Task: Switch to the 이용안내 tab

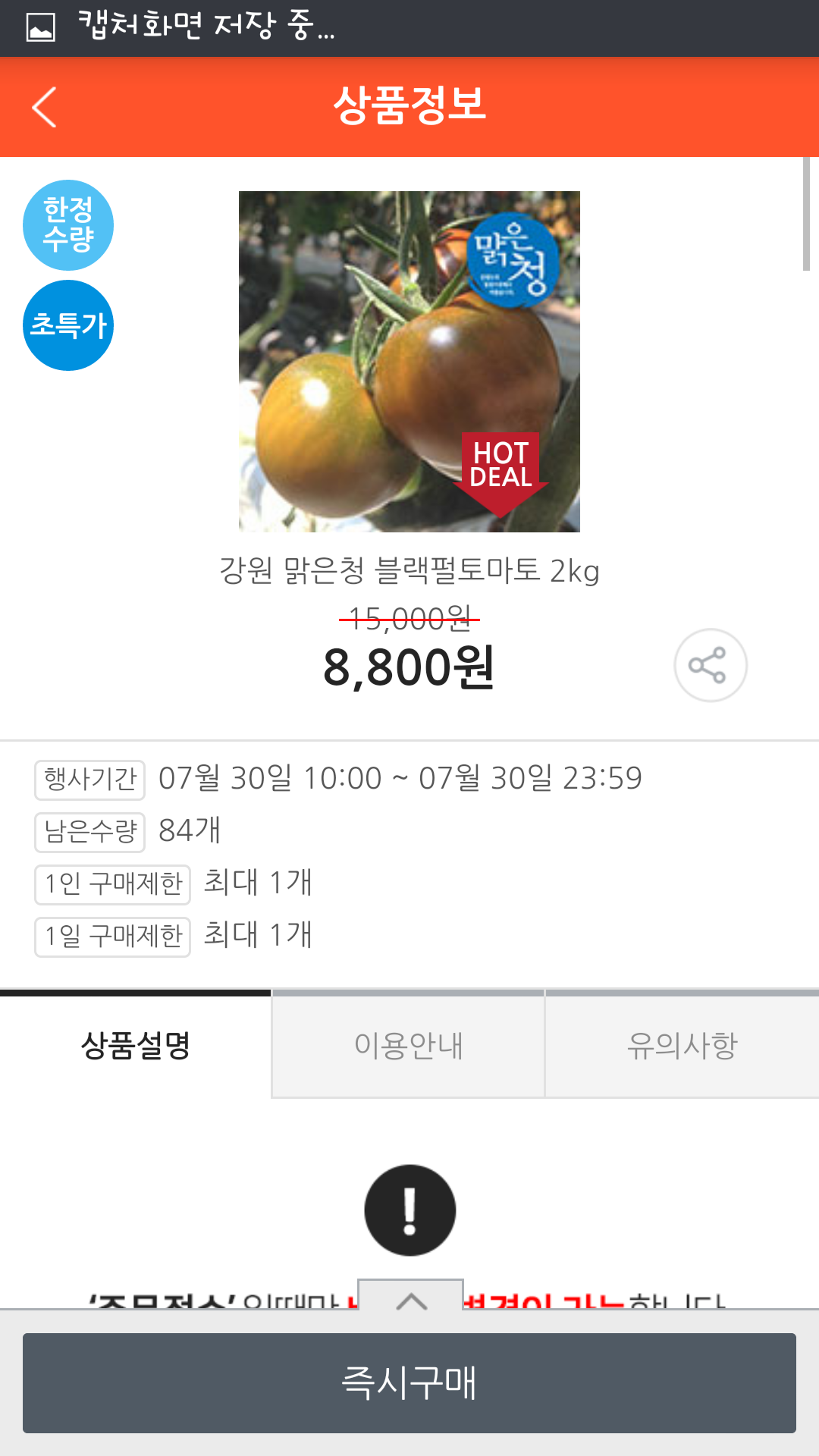Action: pos(408,1046)
